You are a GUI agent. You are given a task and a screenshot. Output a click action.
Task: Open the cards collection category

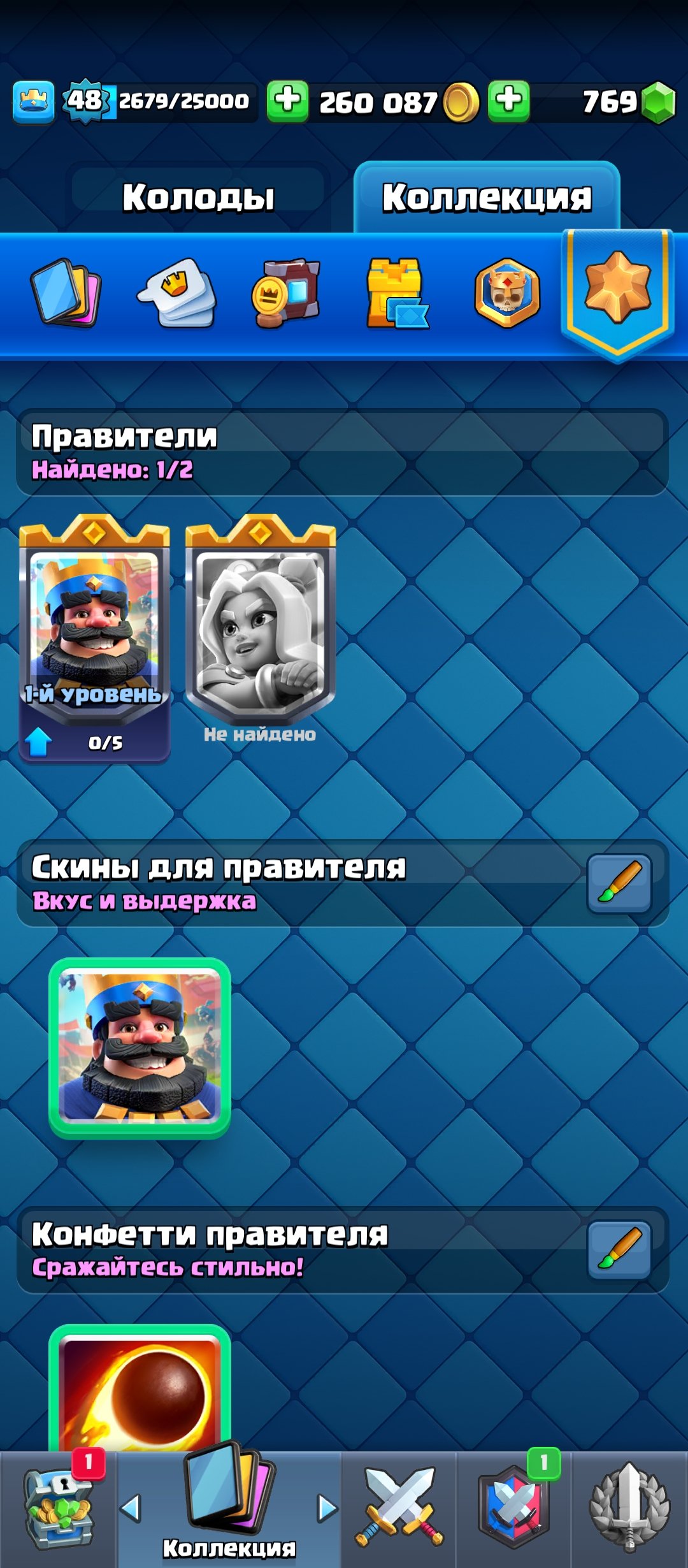(65, 293)
